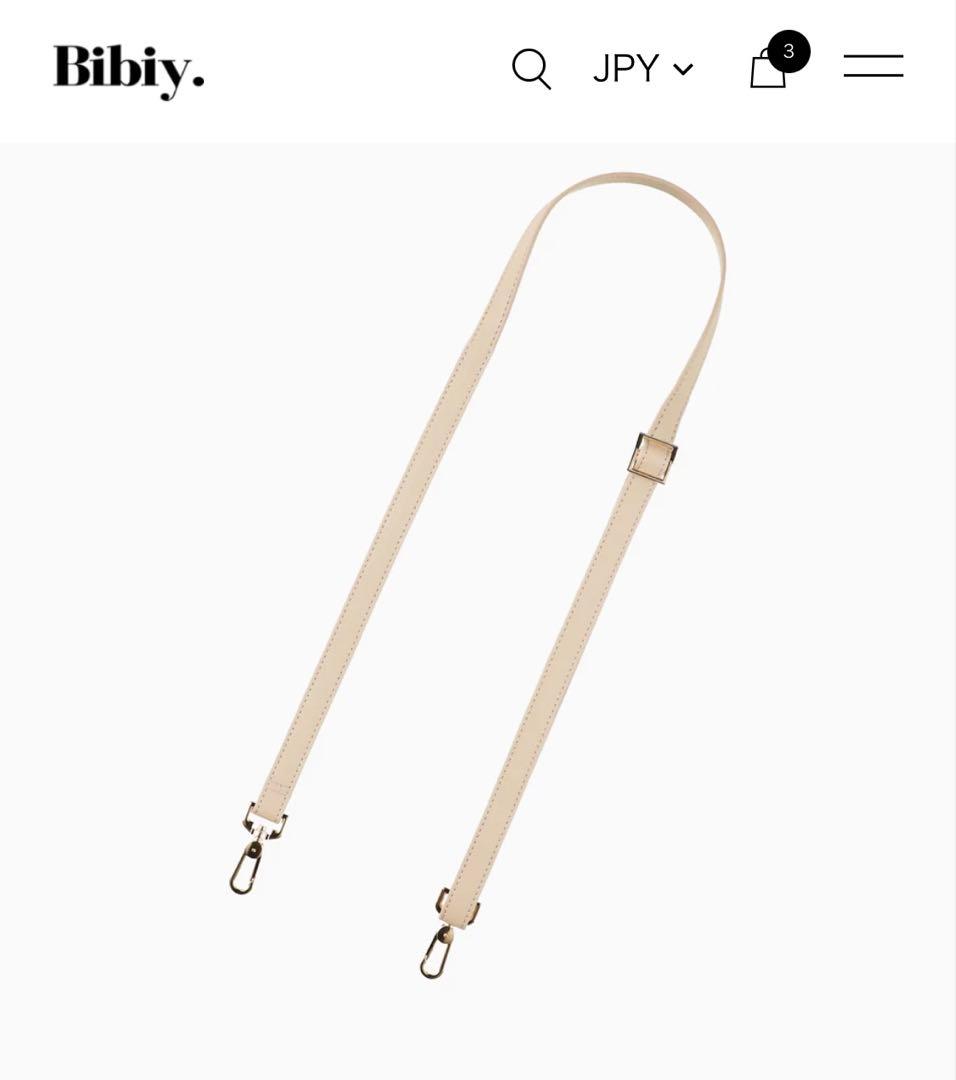Open the shopping bag with 3 items
The width and height of the screenshot is (956, 1080).
pyautogui.click(x=769, y=68)
